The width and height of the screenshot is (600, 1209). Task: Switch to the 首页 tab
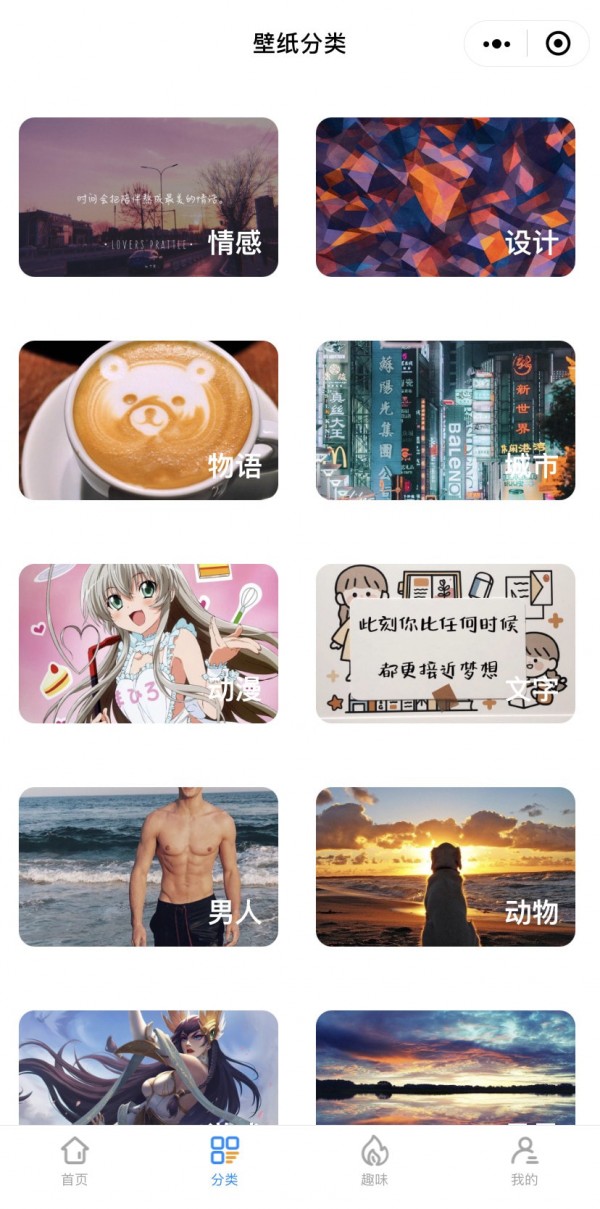[75, 1162]
